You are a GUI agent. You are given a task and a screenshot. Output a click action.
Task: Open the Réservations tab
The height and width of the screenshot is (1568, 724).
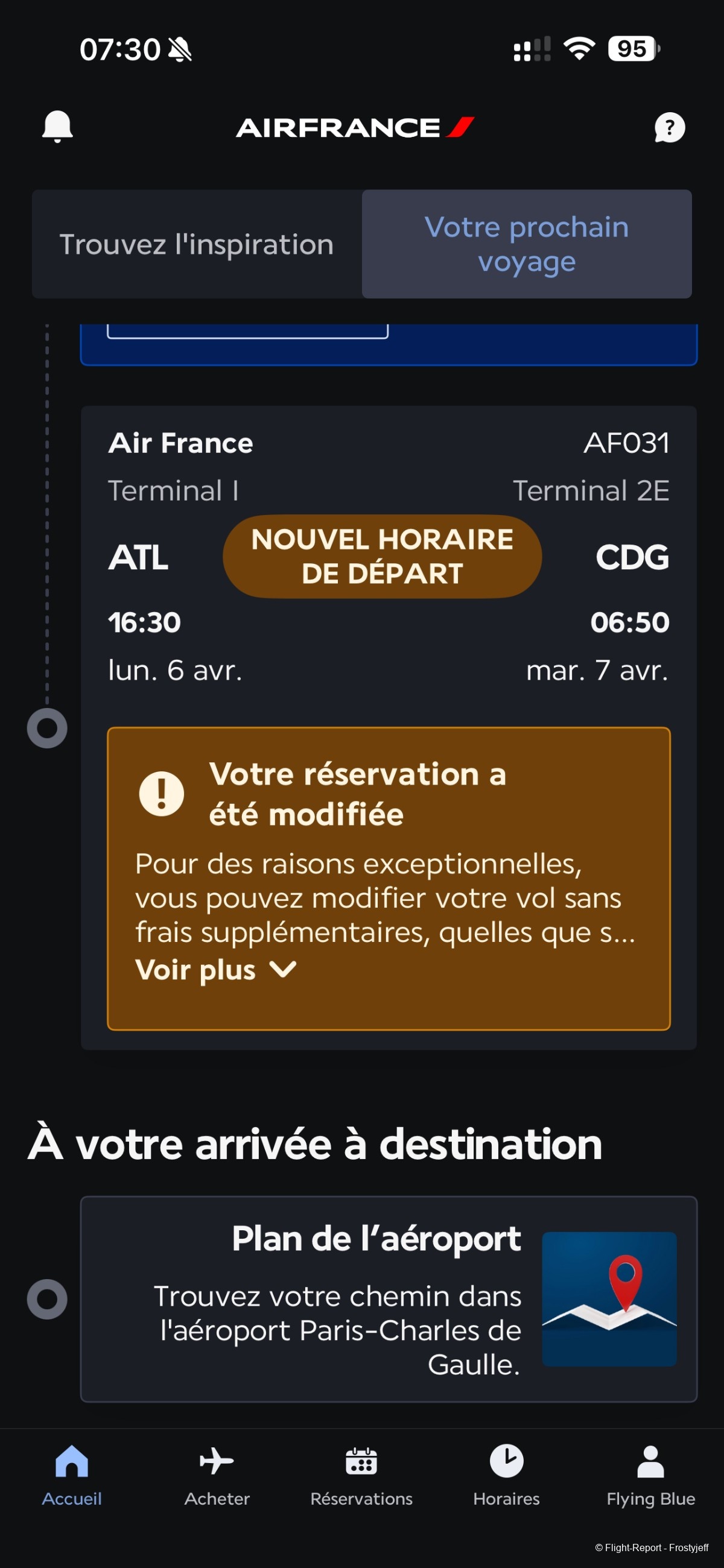pyautogui.click(x=361, y=1475)
